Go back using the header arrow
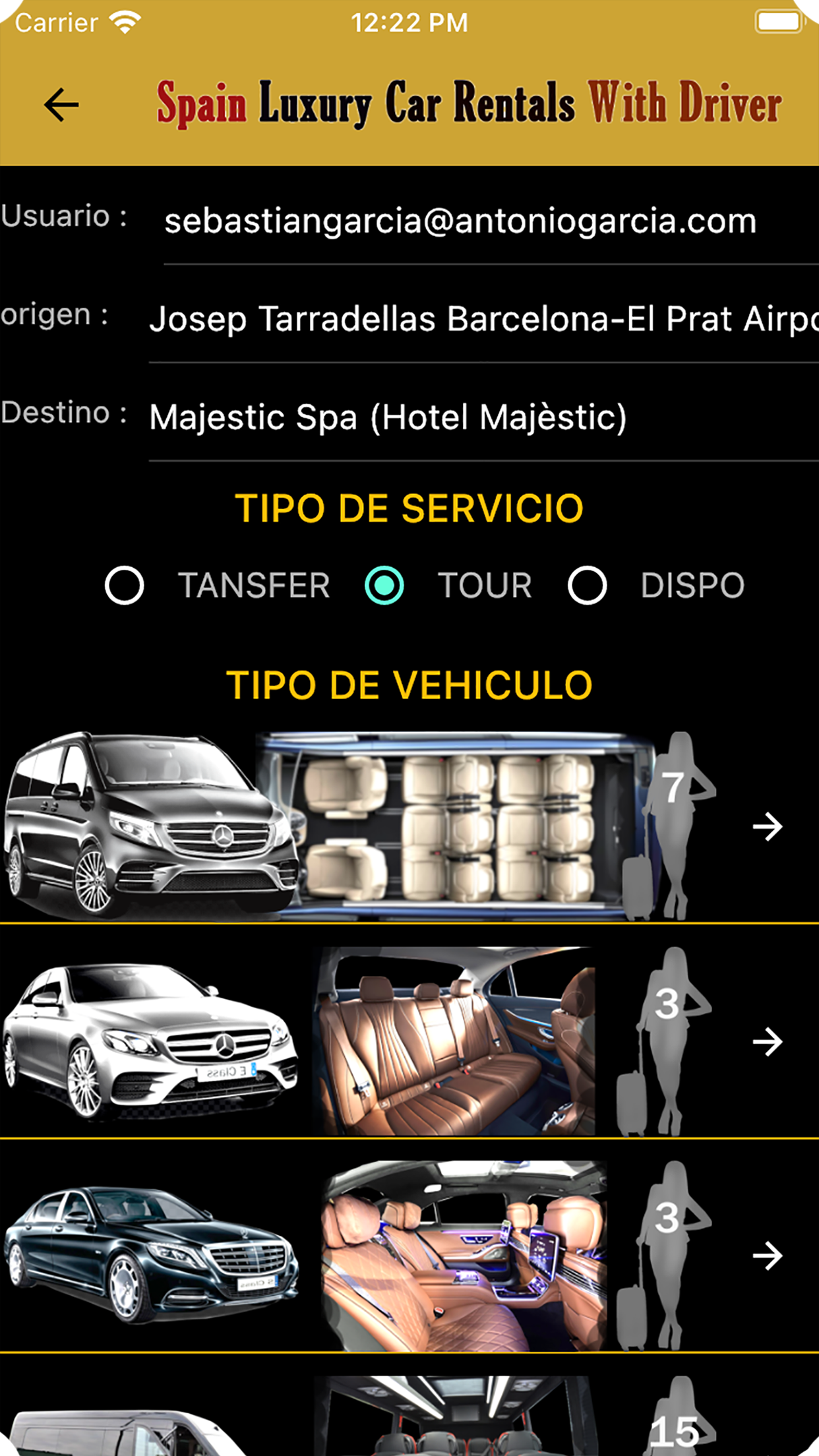 [61, 105]
